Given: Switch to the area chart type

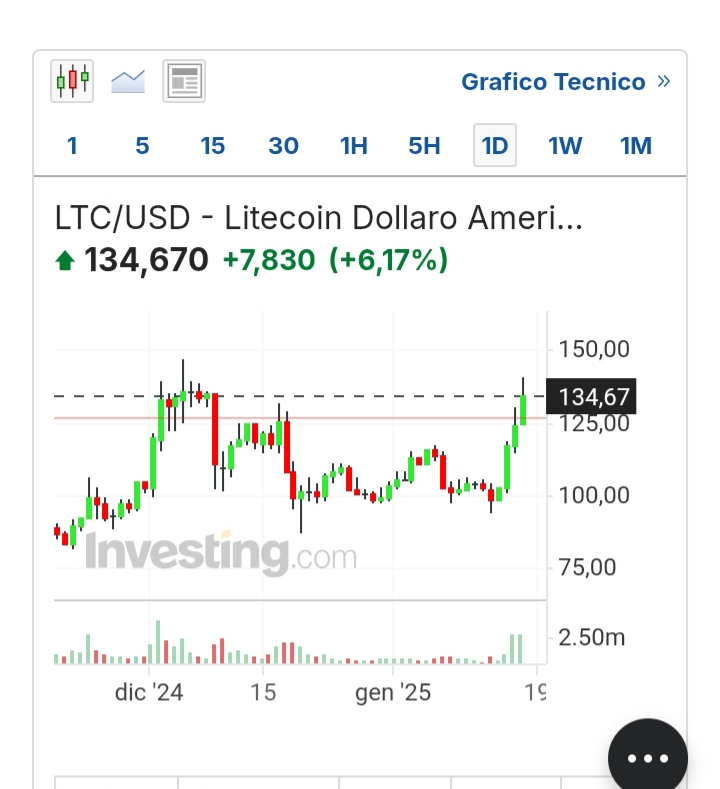Looking at the screenshot, I should (128, 81).
